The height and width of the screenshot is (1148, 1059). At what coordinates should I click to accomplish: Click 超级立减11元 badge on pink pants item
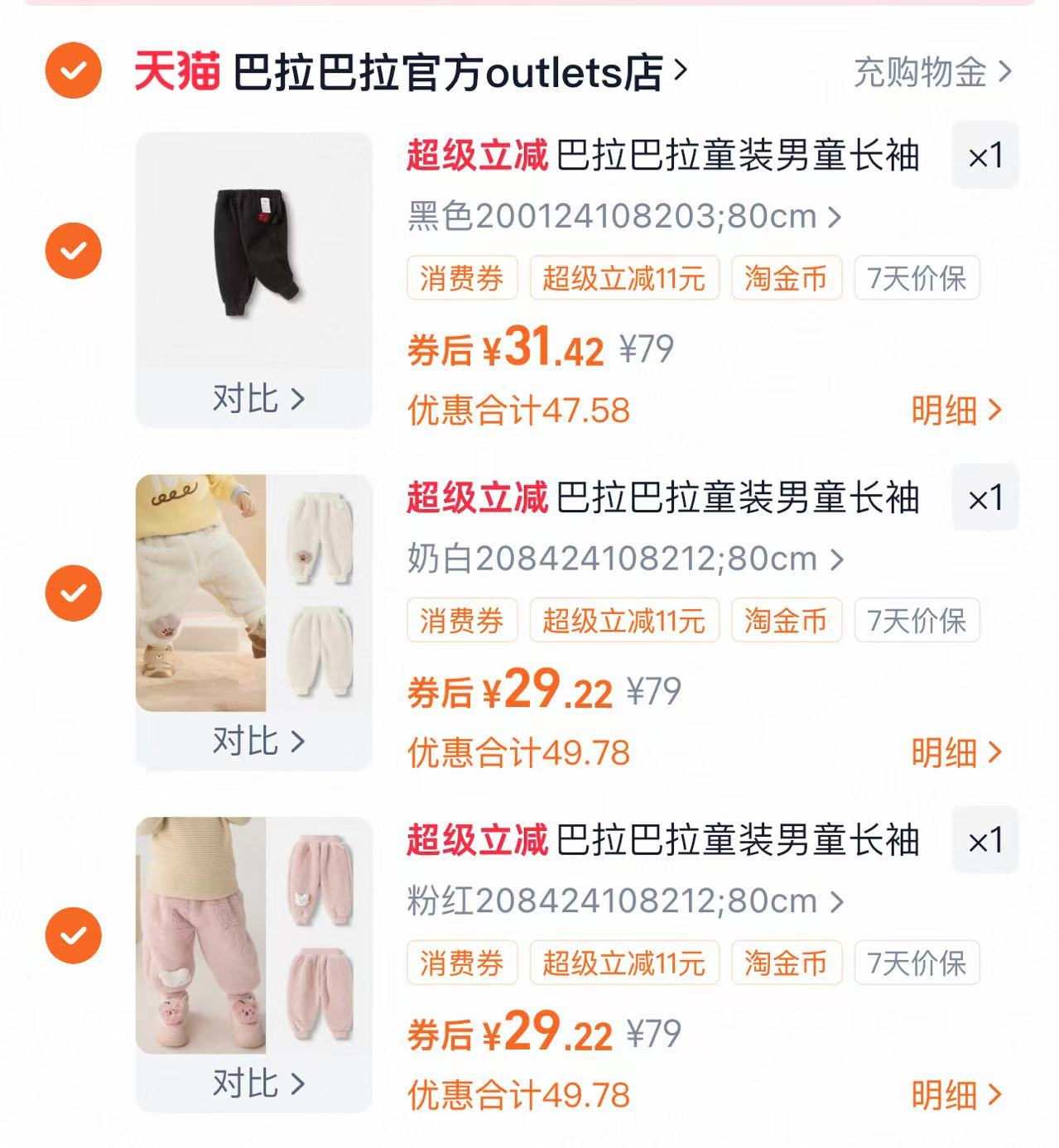[x=623, y=963]
